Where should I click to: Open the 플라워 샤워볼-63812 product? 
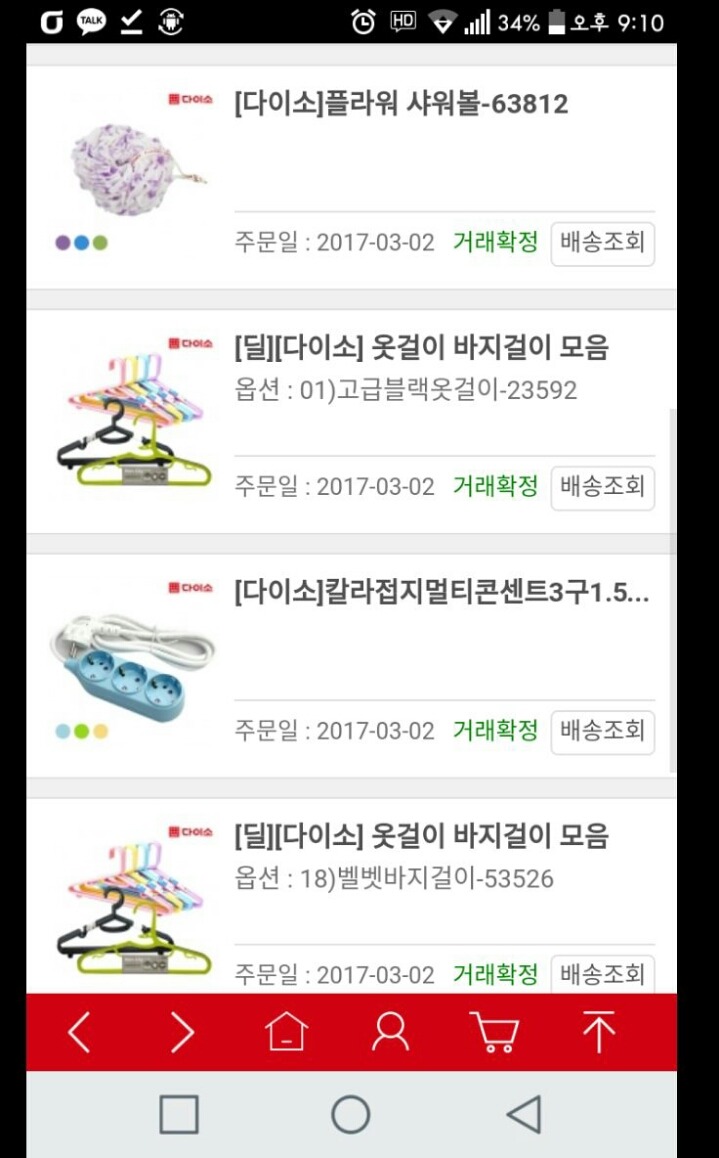tap(401, 104)
